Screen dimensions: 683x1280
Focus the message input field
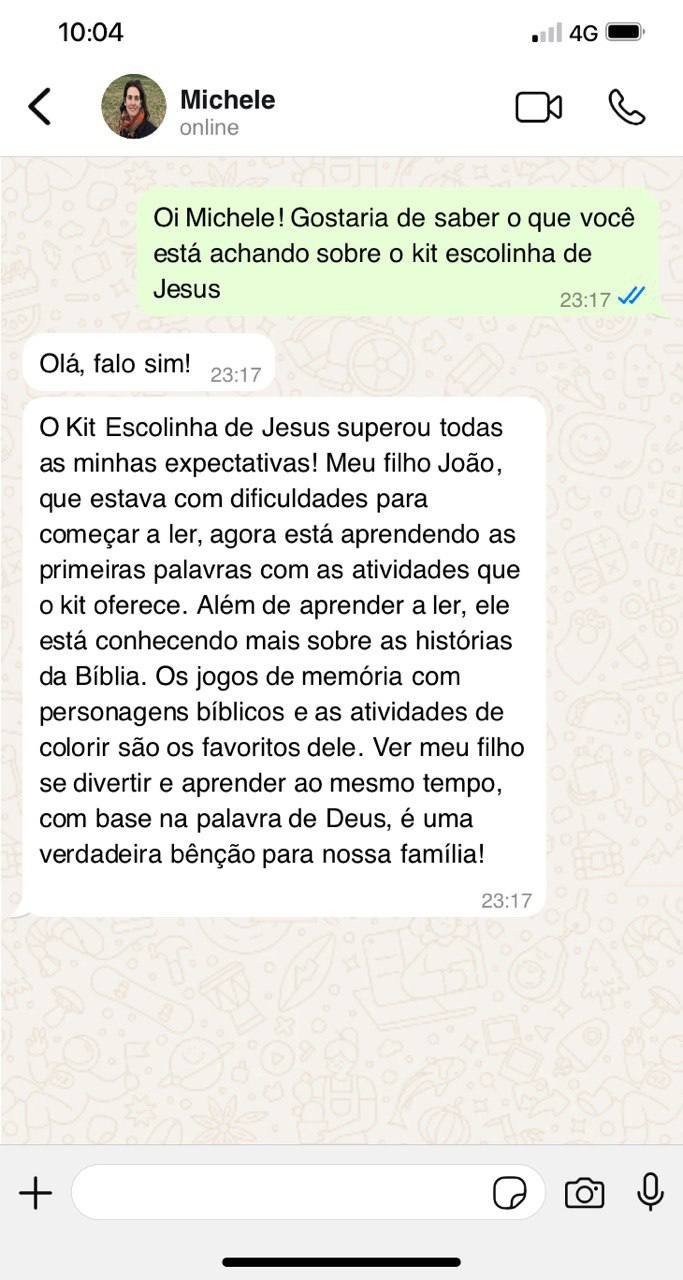280,1192
